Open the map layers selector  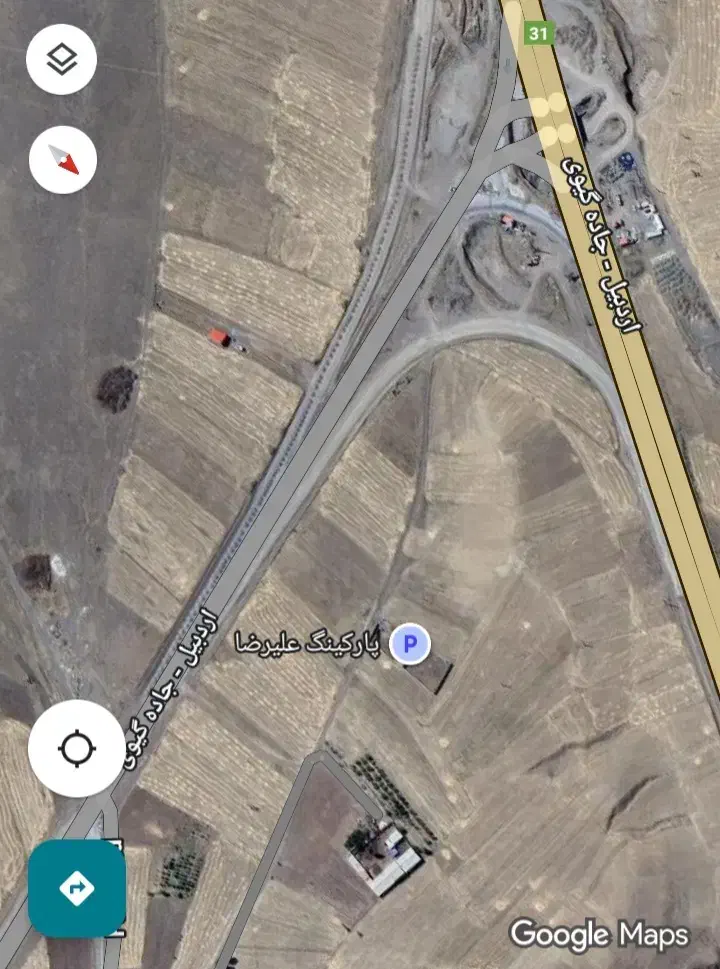[63, 60]
